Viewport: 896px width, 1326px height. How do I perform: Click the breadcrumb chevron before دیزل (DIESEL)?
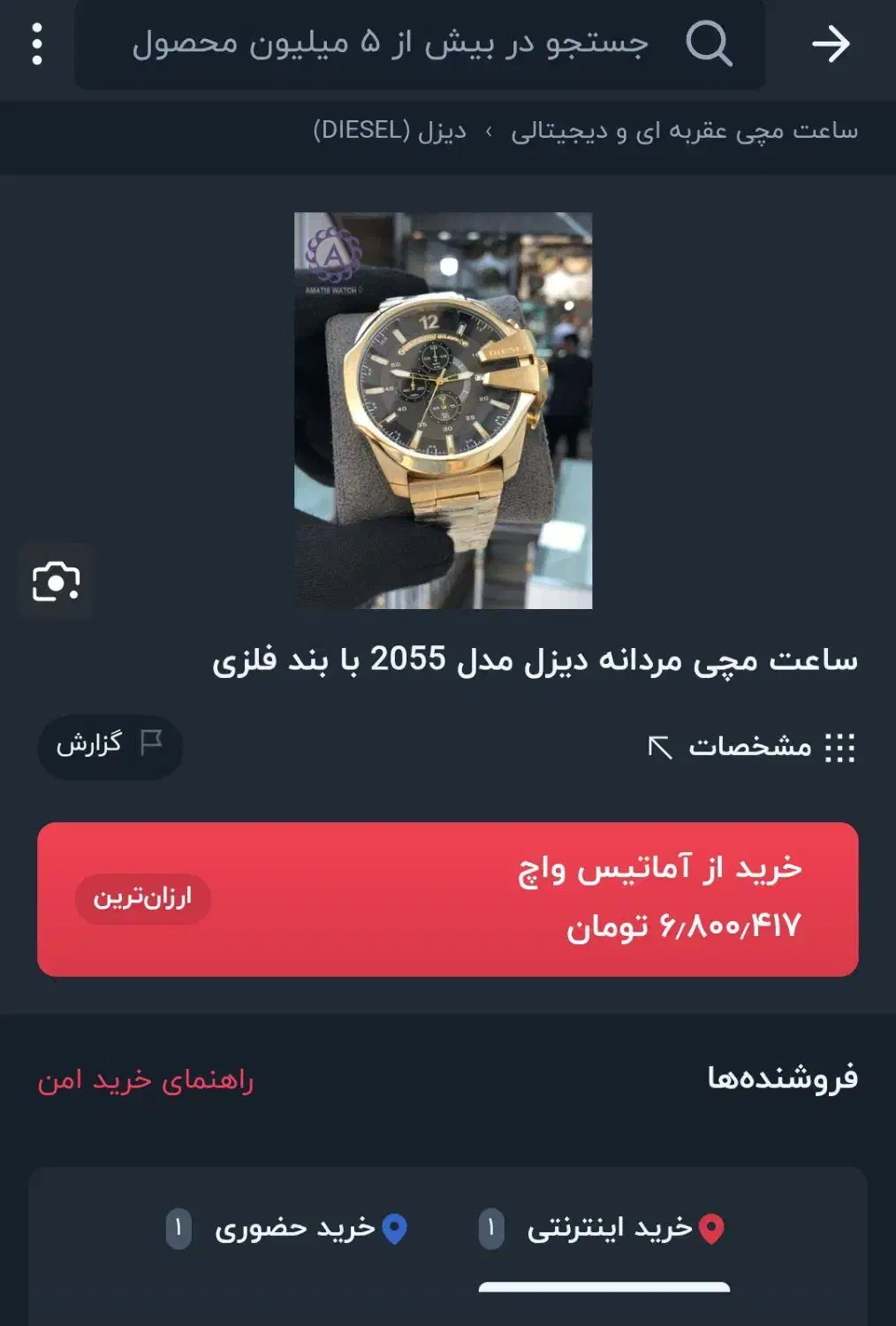(x=490, y=131)
